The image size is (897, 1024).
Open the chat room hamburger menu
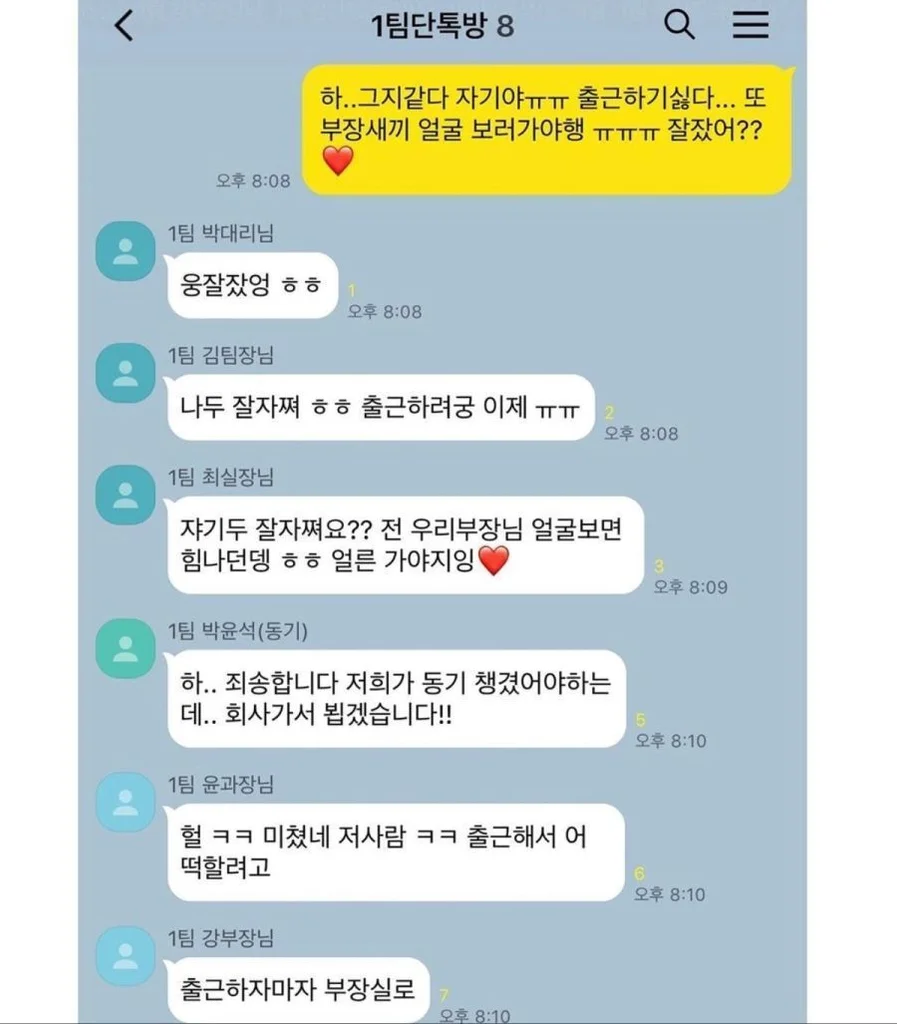tap(750, 25)
